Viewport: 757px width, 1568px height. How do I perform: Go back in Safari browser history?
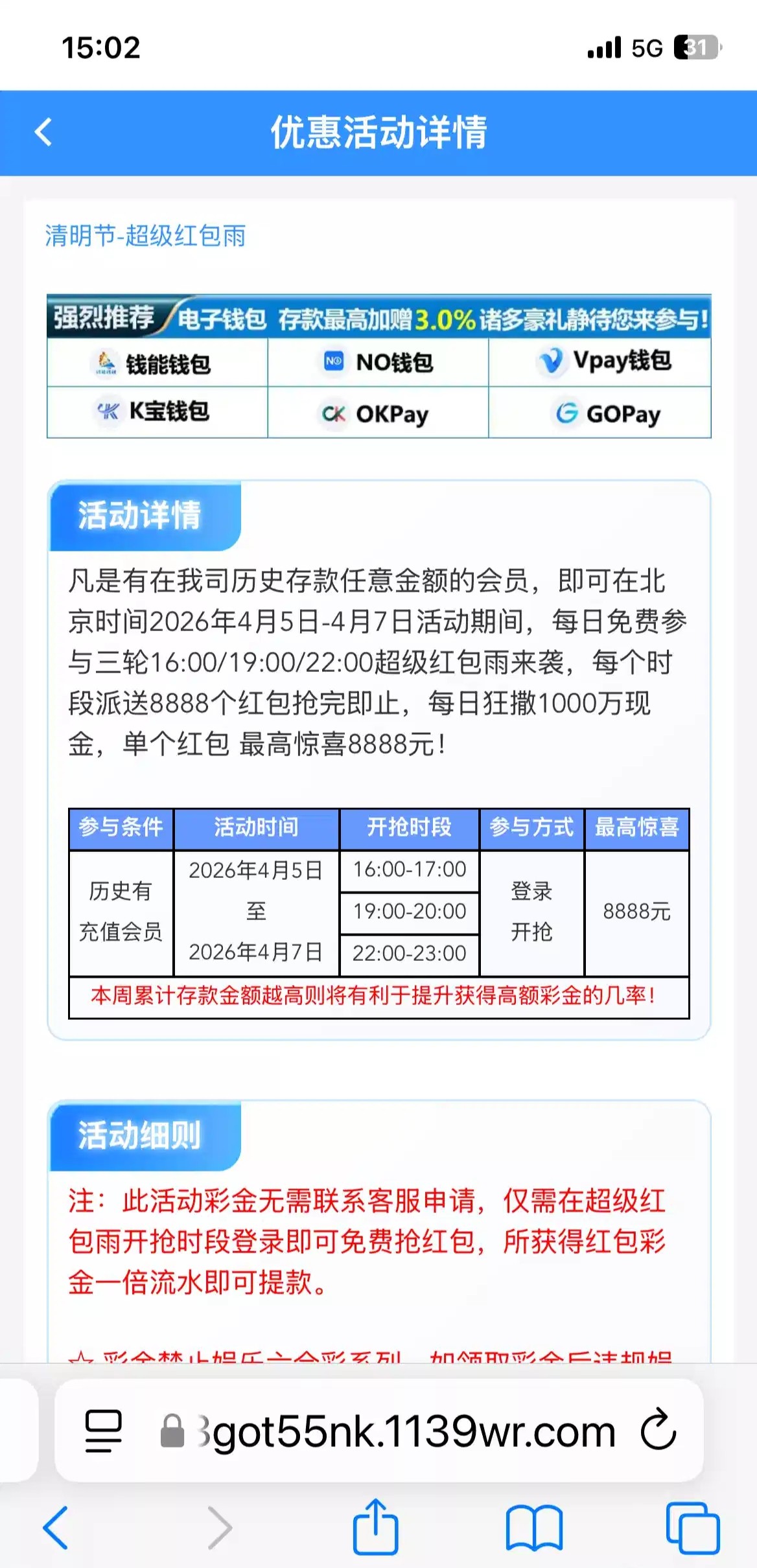point(56,1528)
